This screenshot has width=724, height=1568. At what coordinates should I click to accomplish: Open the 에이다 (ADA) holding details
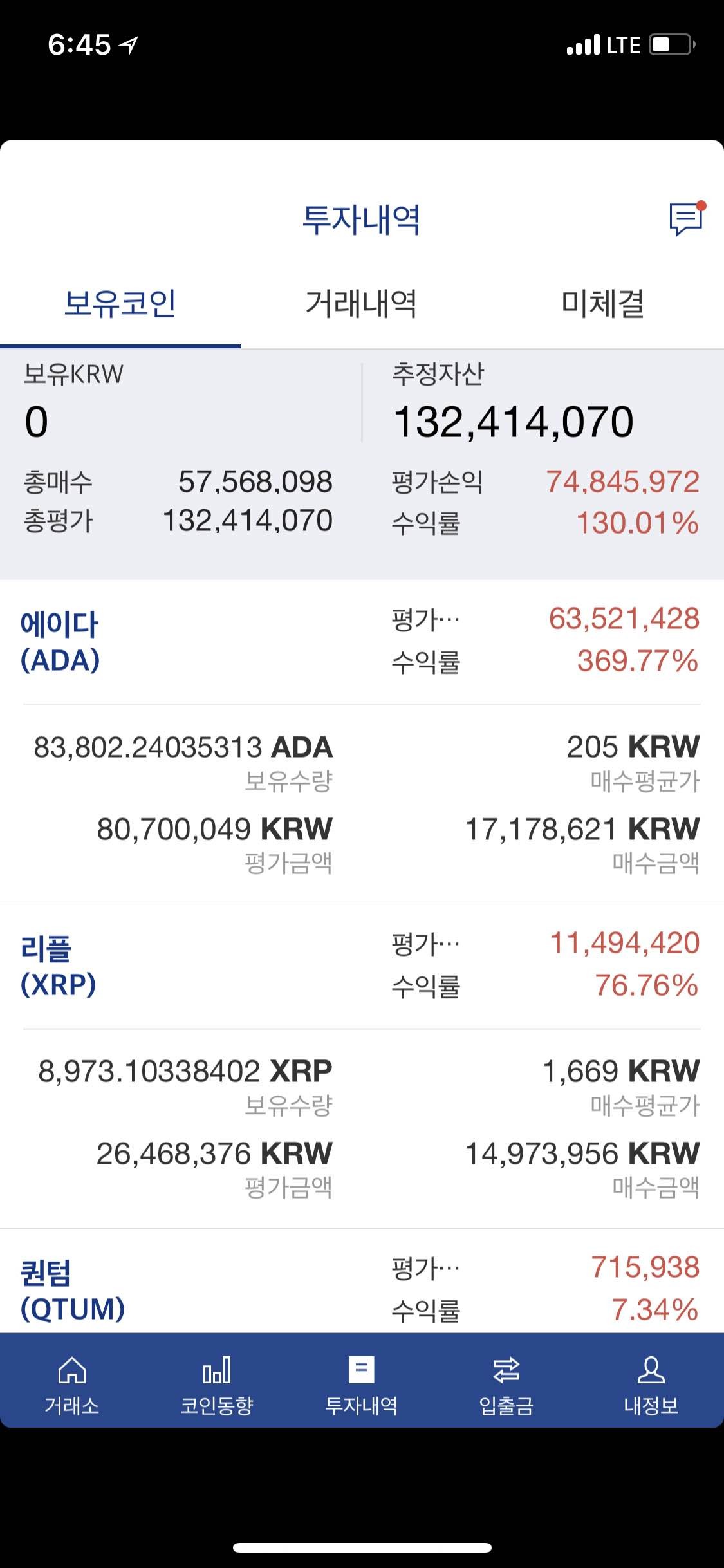(x=60, y=642)
